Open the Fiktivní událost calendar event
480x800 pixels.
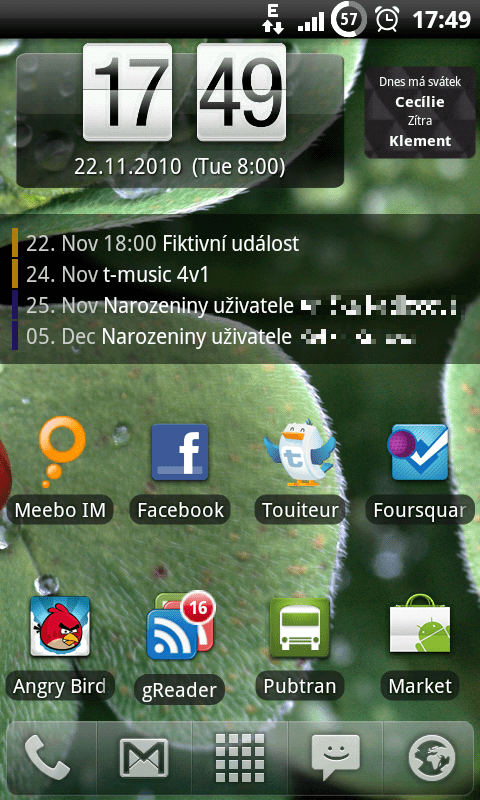pos(155,243)
